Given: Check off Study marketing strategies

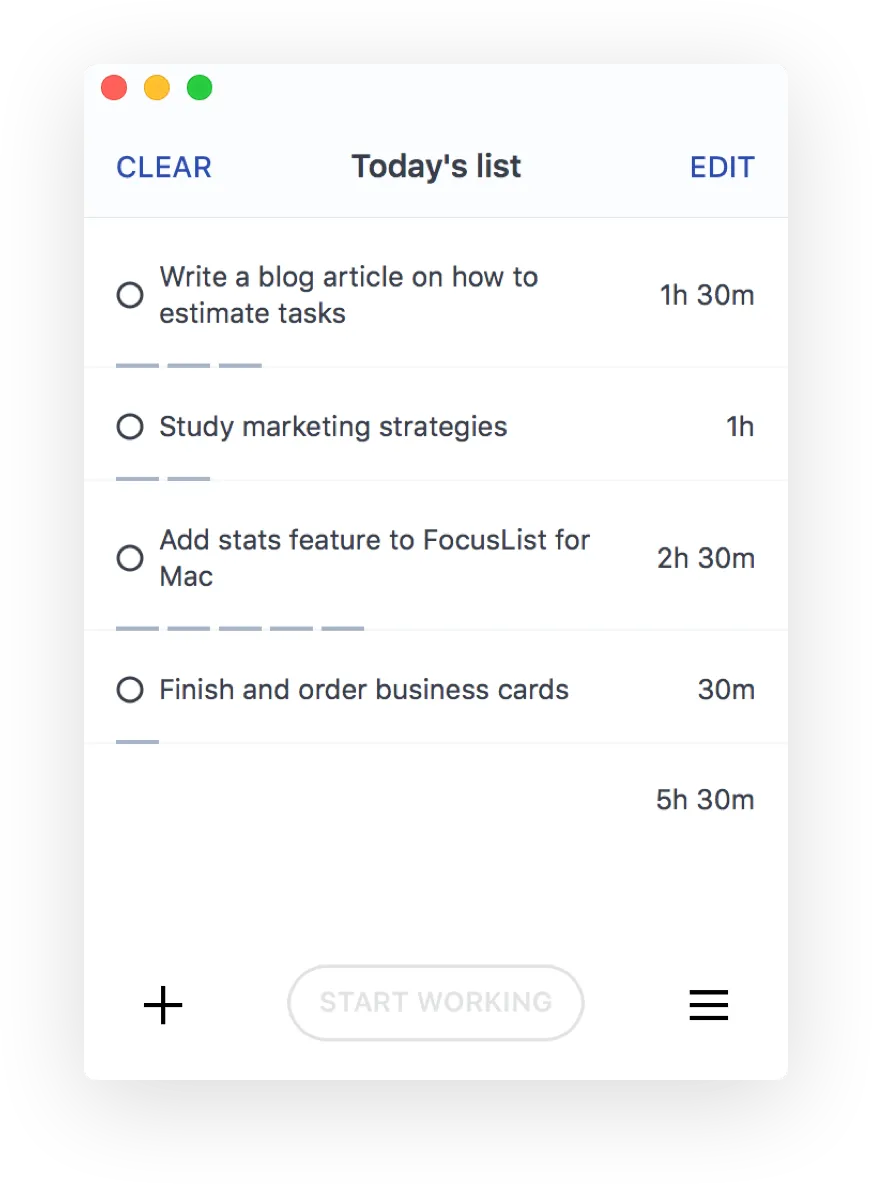Looking at the screenshot, I should pos(130,427).
